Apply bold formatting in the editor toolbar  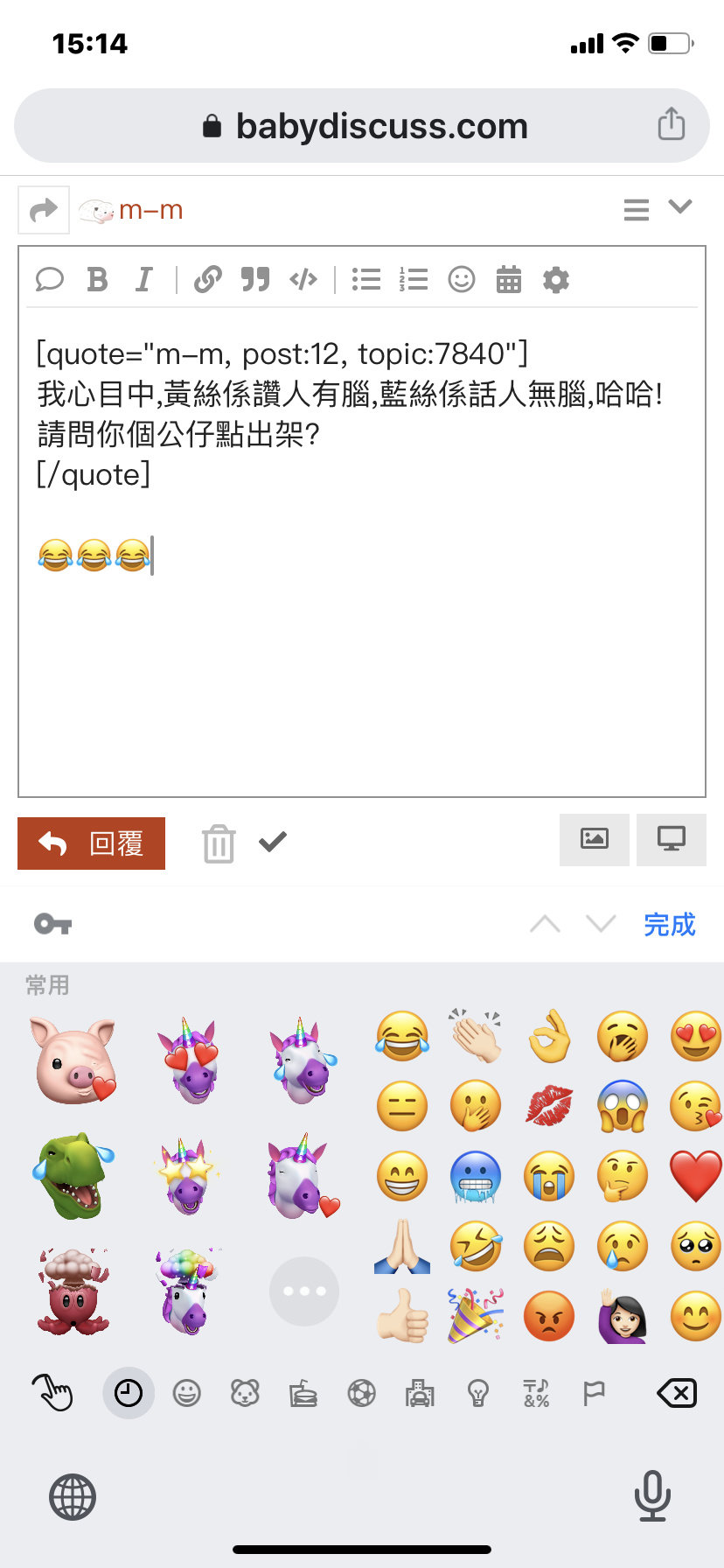(97, 279)
